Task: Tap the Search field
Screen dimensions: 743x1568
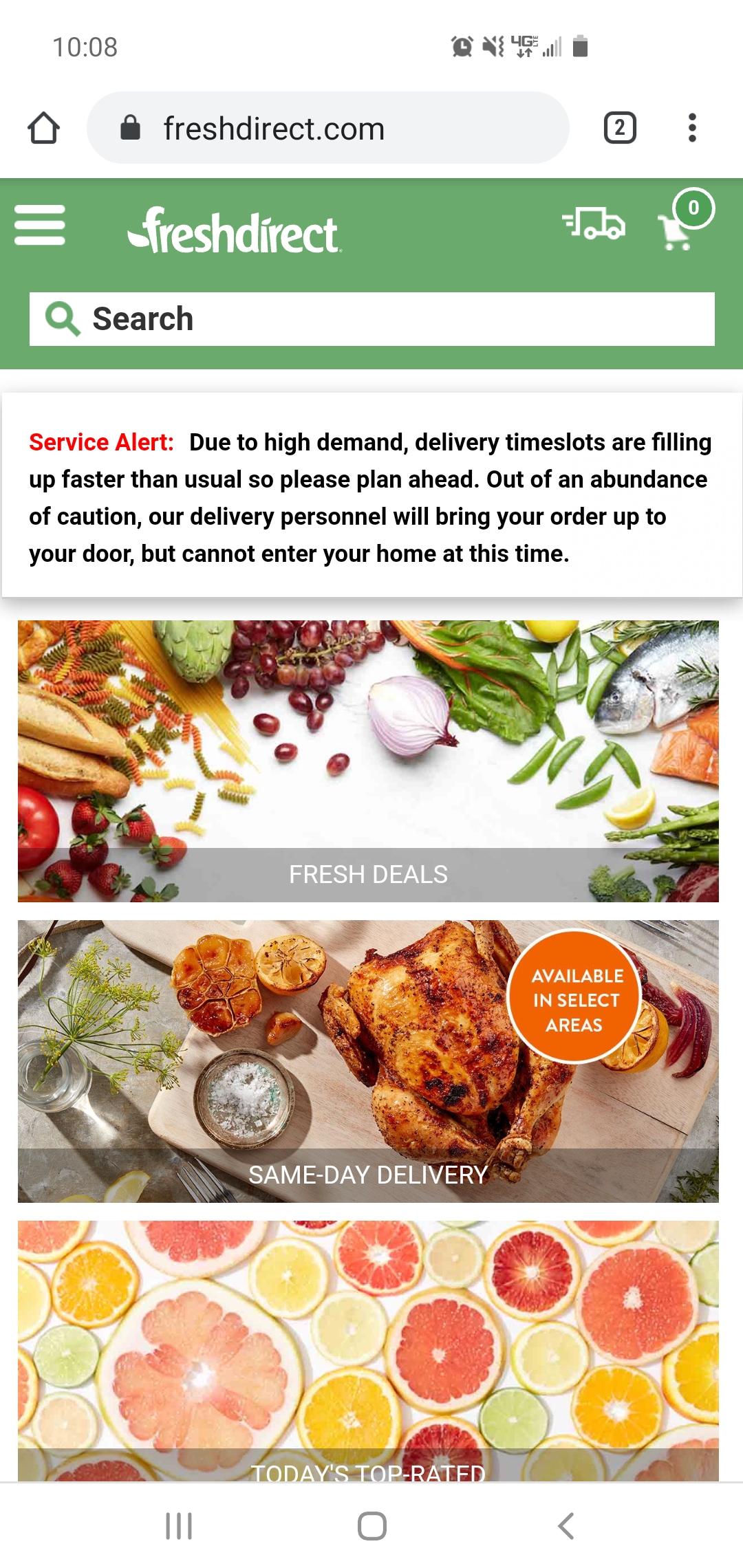Action: pyautogui.click(x=371, y=319)
